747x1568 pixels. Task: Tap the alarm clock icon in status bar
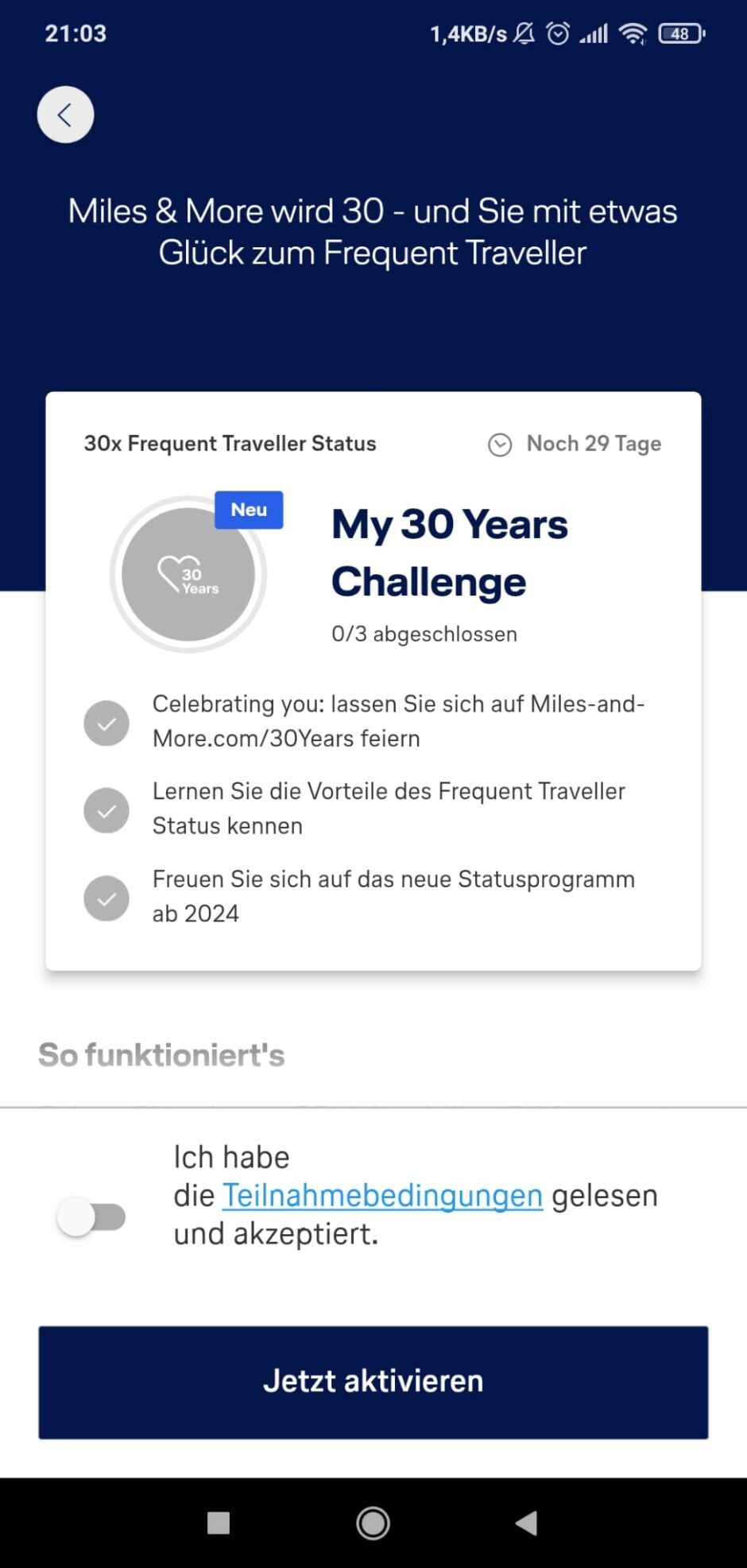(558, 33)
